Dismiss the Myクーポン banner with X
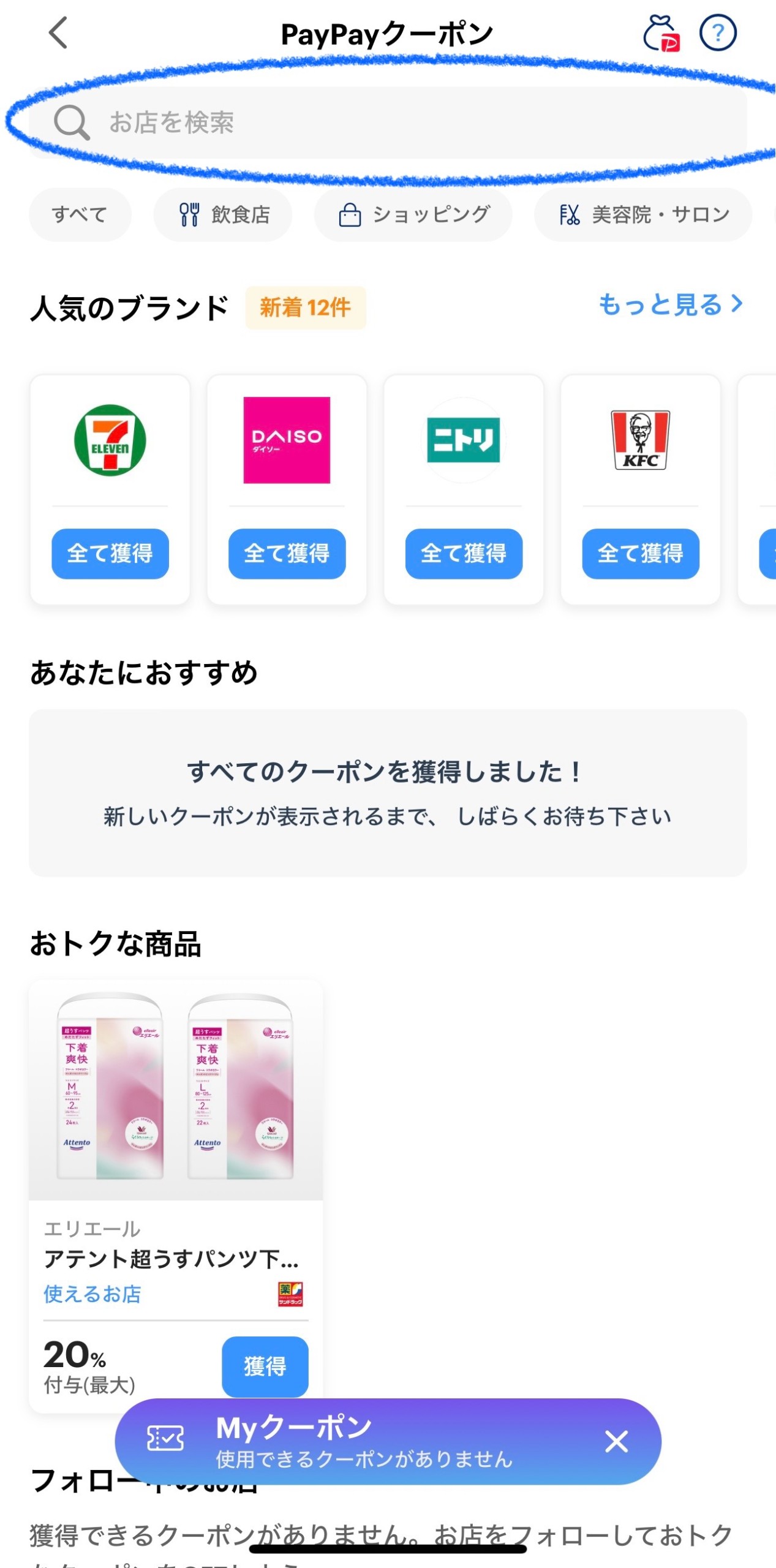Viewport: 776px width, 1568px height. coord(616,1441)
